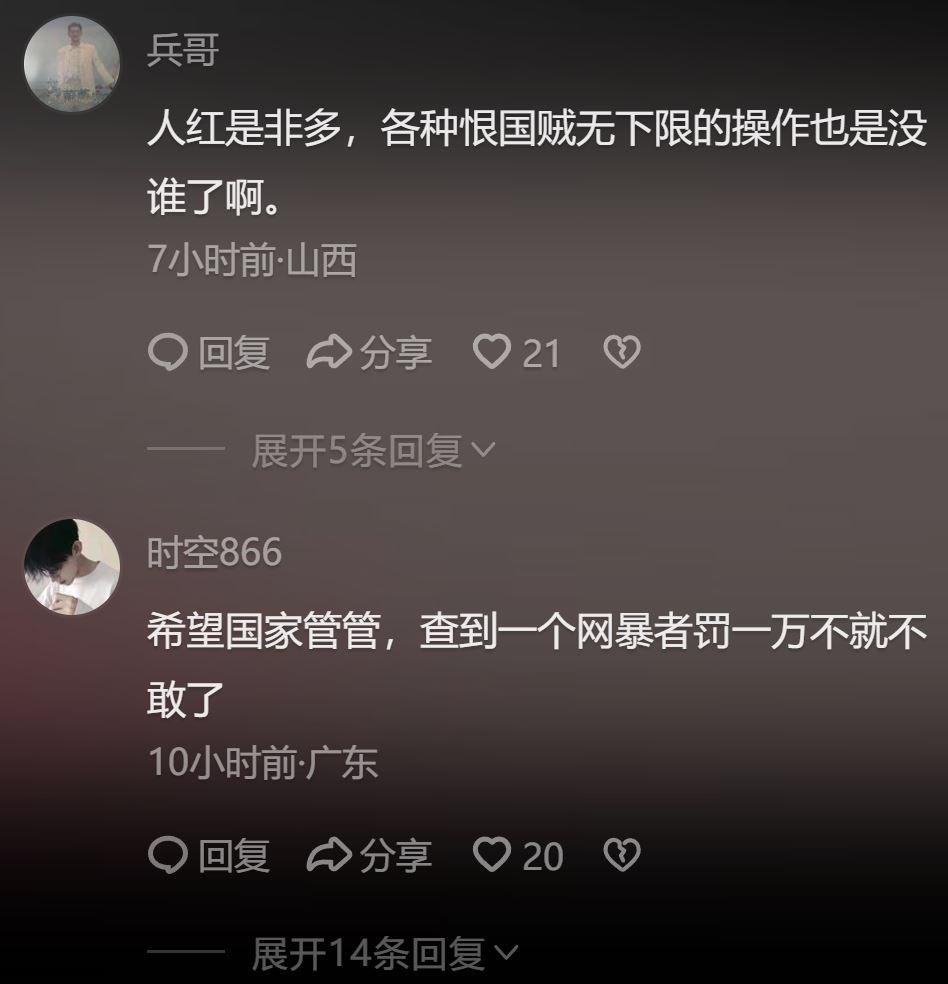Dislike 兵哥's comment

pos(622,352)
